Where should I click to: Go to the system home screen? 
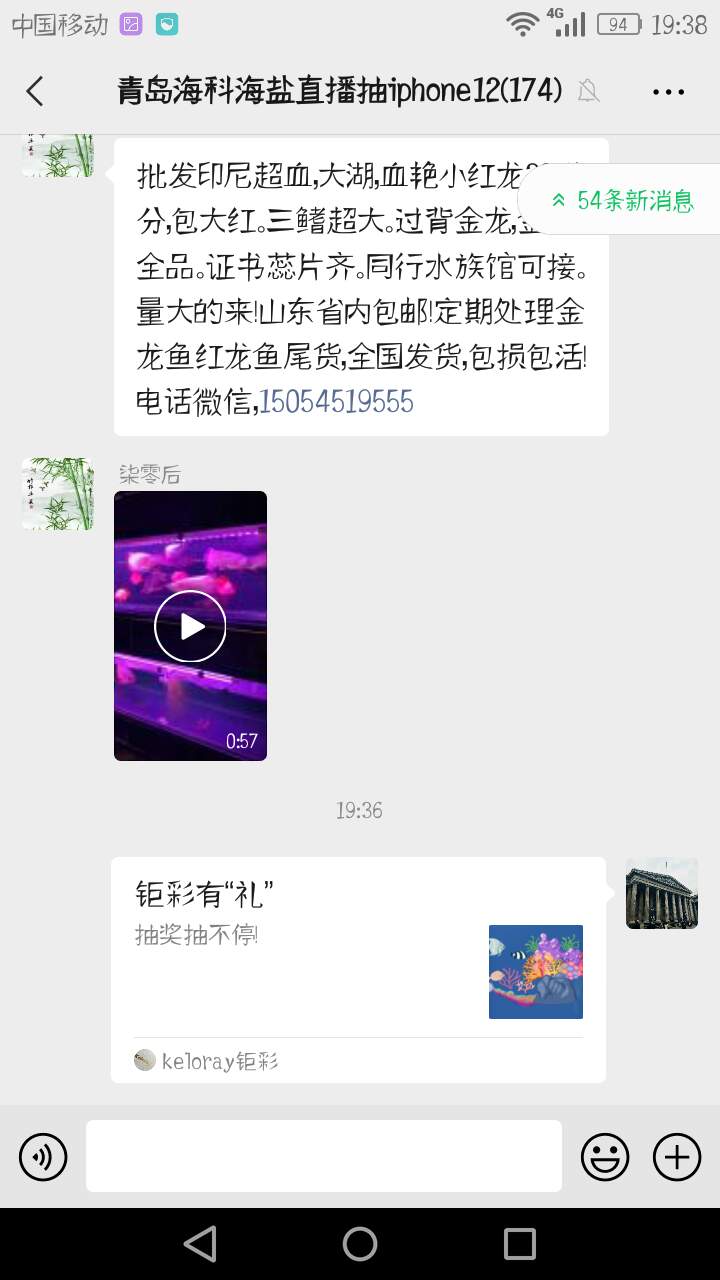point(360,1244)
